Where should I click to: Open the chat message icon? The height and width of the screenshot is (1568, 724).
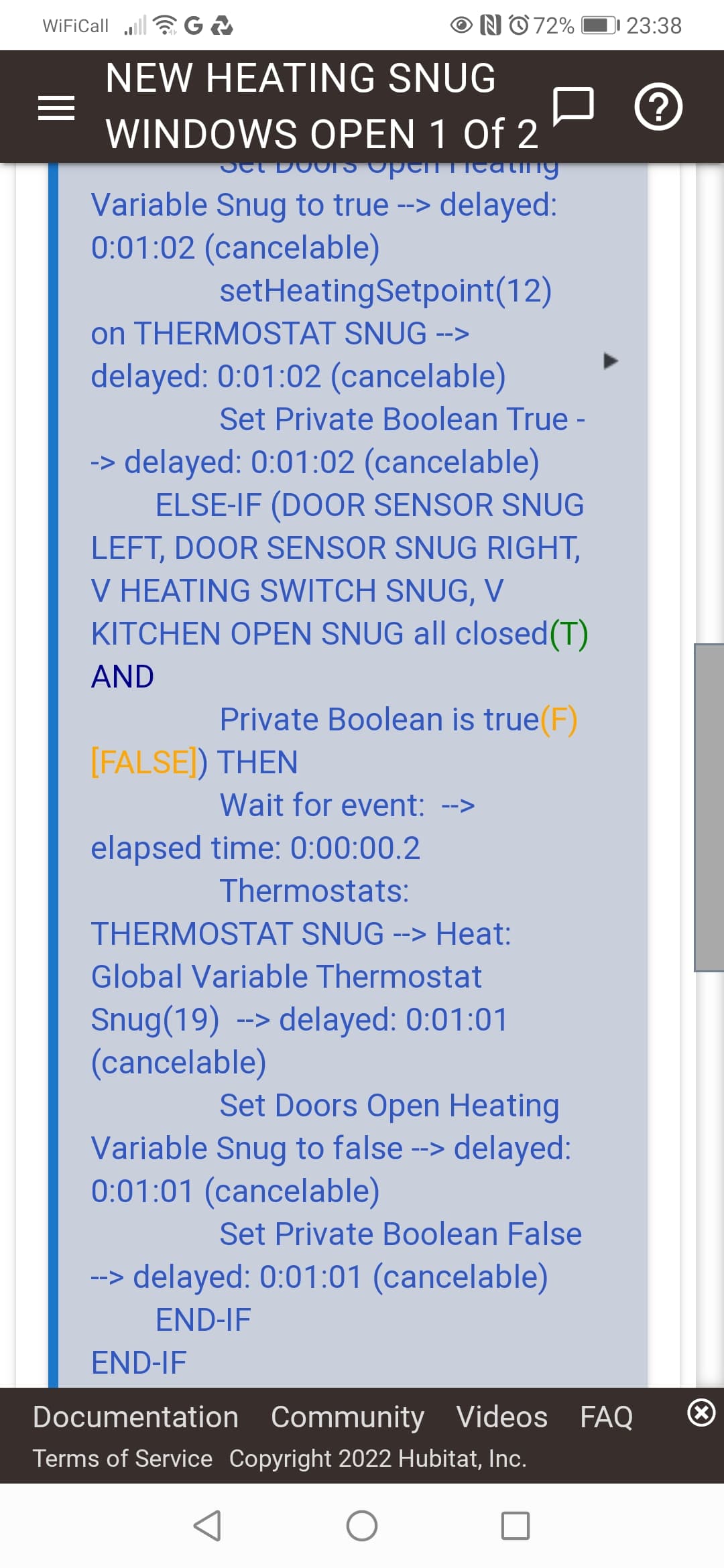pyautogui.click(x=573, y=107)
